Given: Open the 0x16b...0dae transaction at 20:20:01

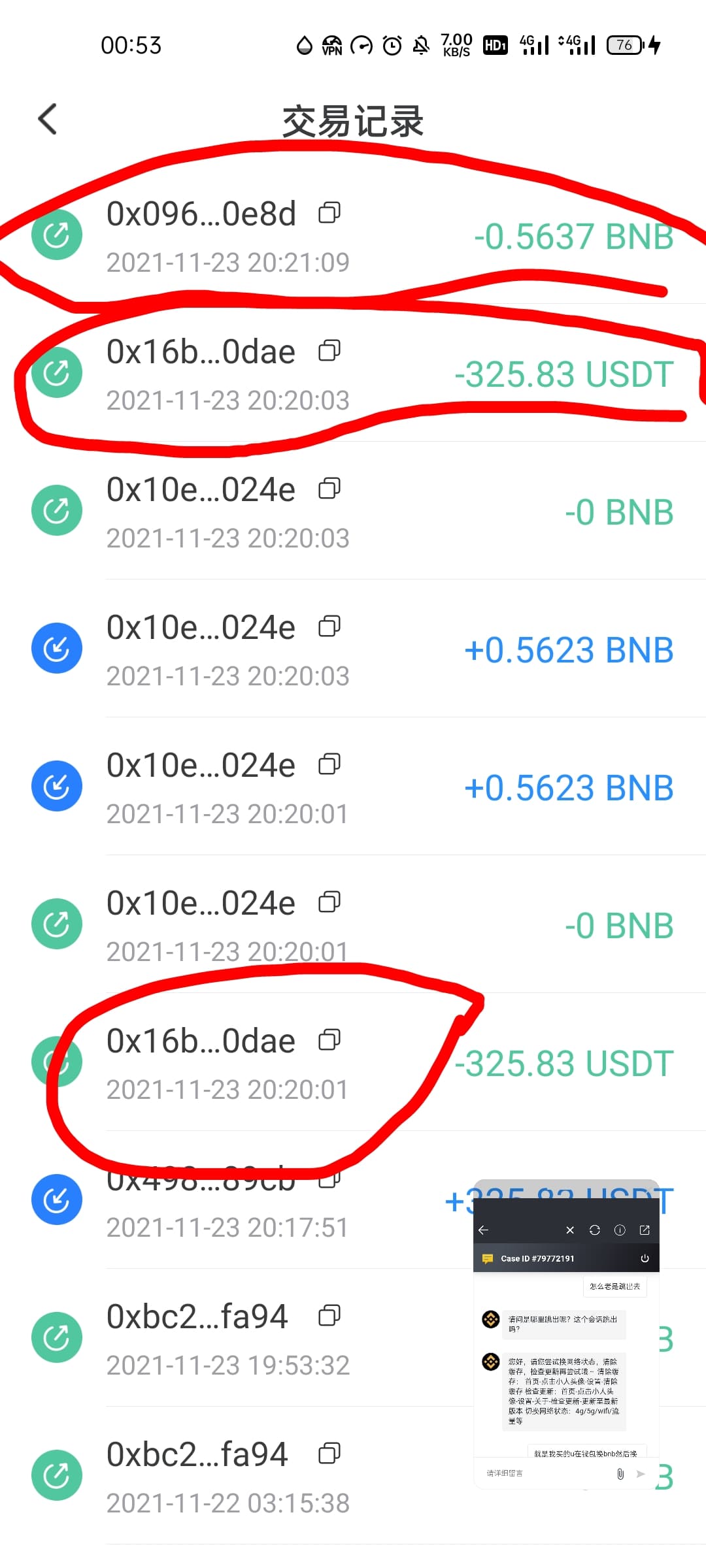Looking at the screenshot, I should tap(353, 1062).
